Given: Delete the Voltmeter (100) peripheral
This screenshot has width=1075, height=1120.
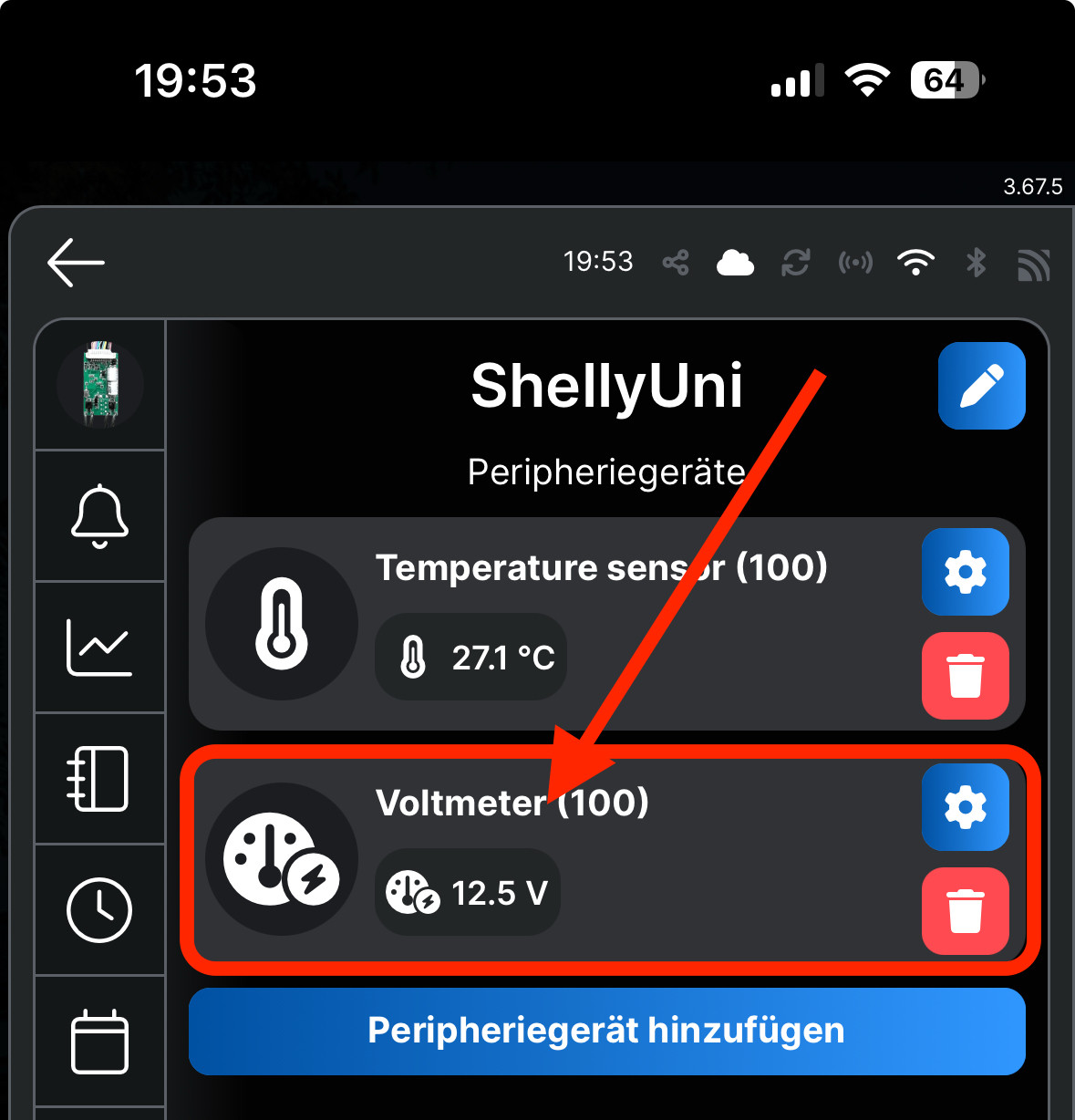Looking at the screenshot, I should click(965, 911).
